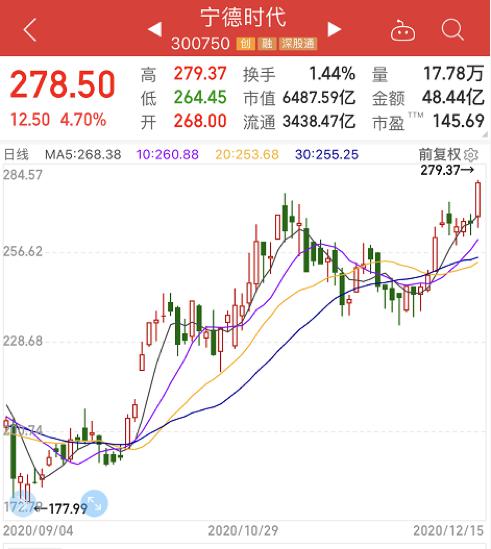Open stock search magnifier
This screenshot has height=549, width=491.
[x=452, y=30]
